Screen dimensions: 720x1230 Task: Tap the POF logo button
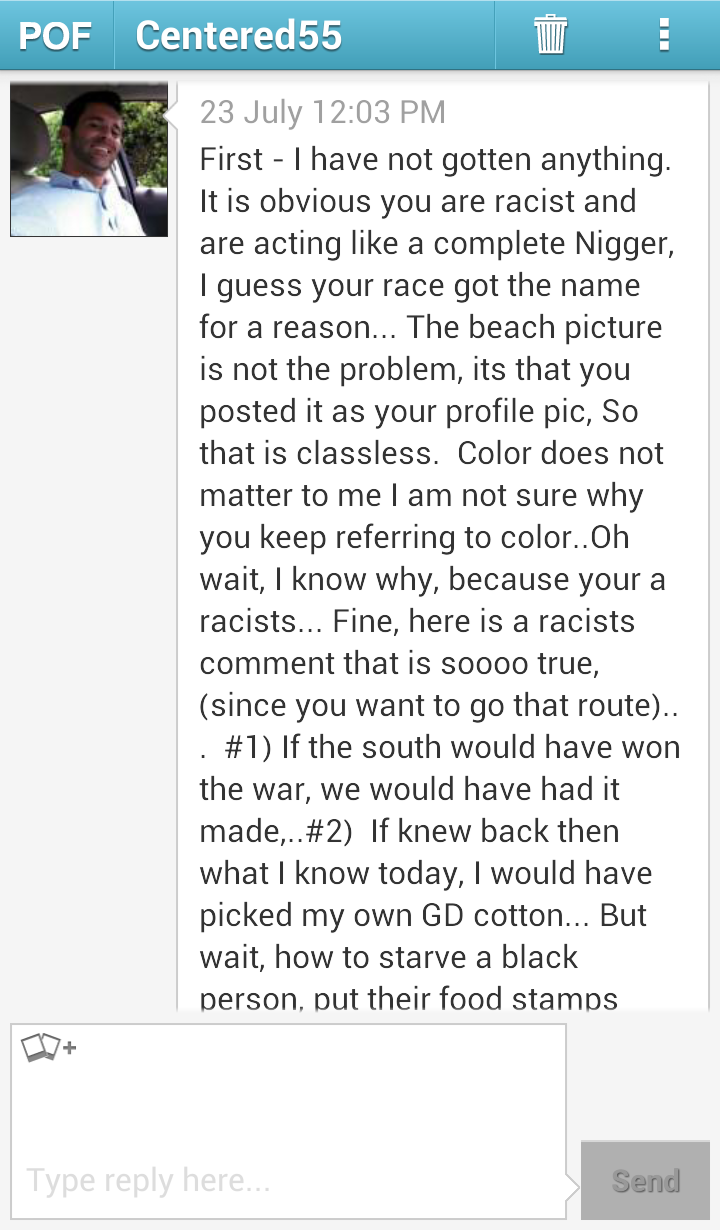tap(55, 36)
